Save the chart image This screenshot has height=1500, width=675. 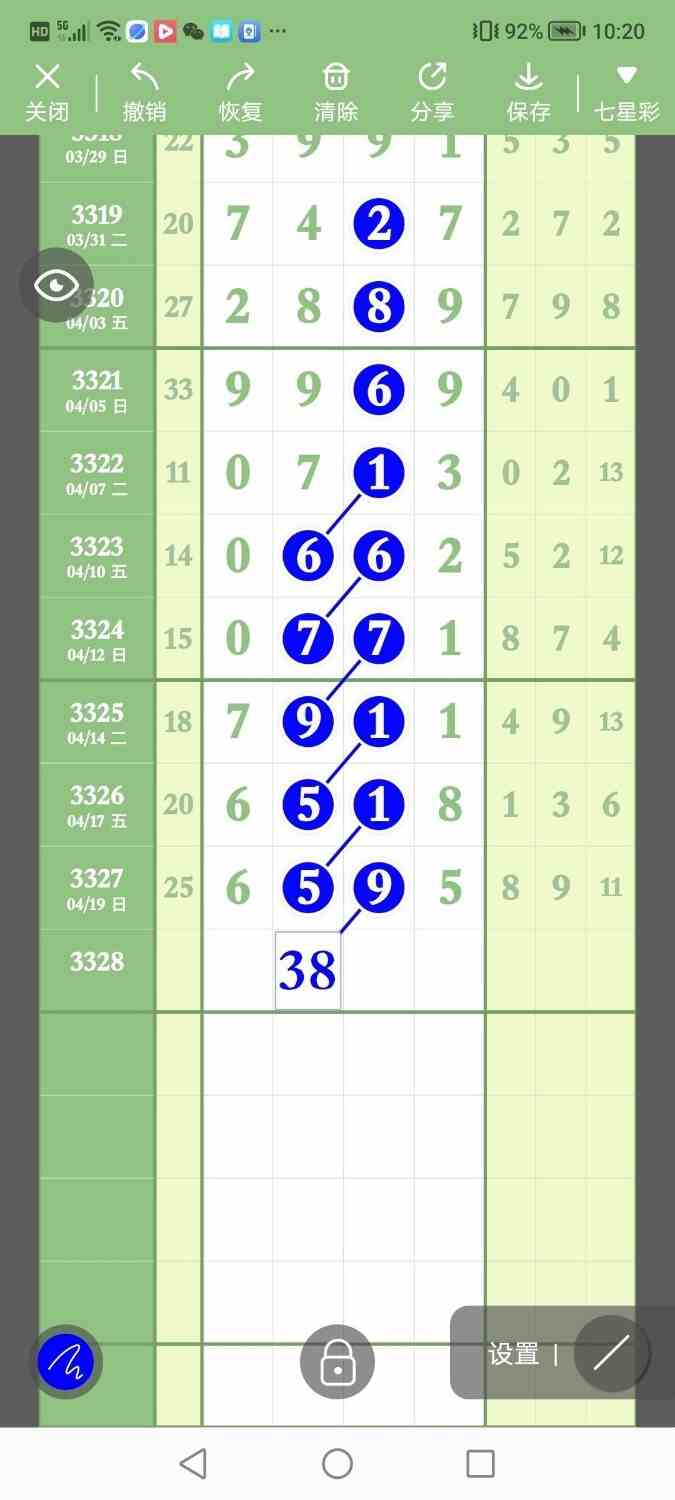(x=528, y=92)
